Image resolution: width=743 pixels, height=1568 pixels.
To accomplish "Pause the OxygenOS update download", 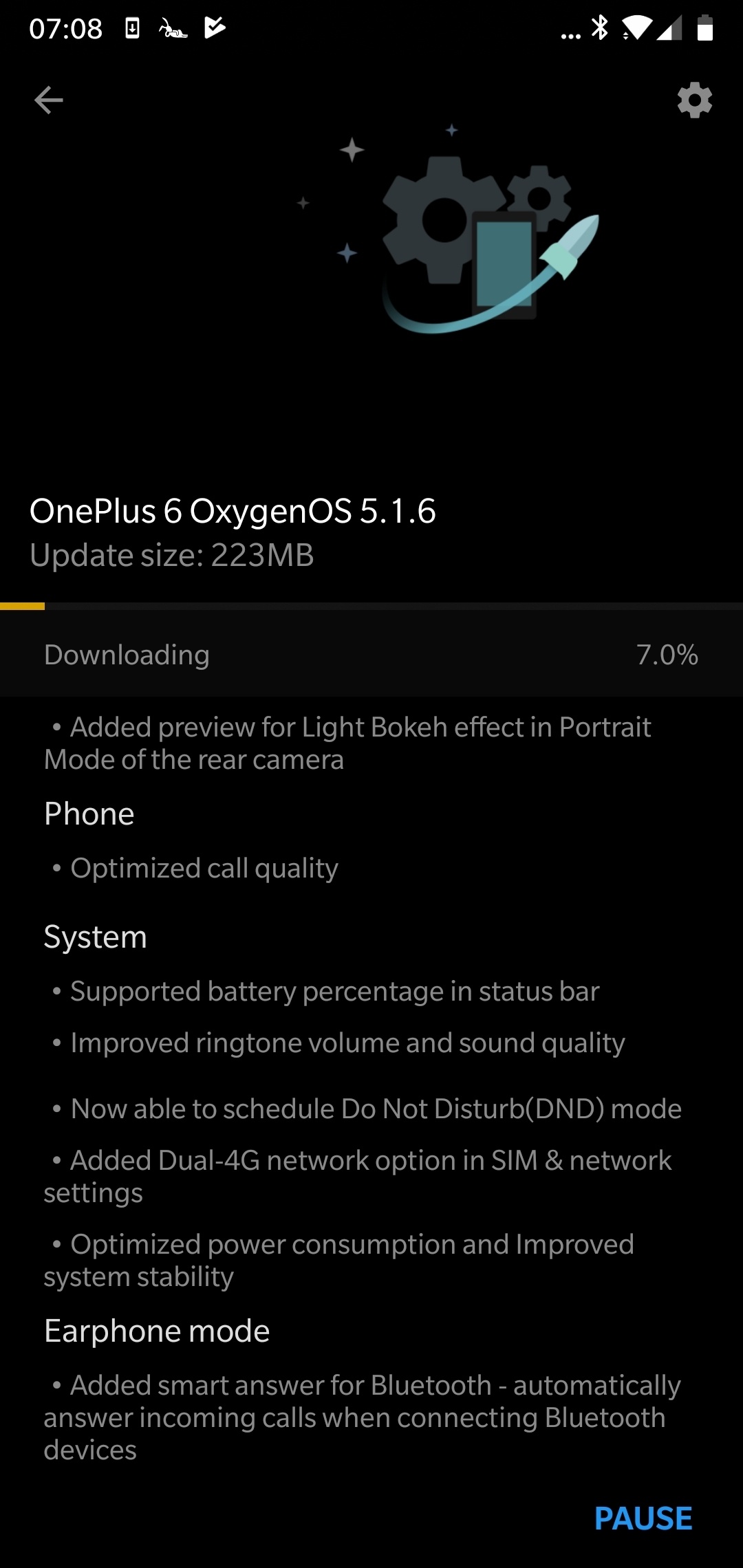I will [643, 1518].
